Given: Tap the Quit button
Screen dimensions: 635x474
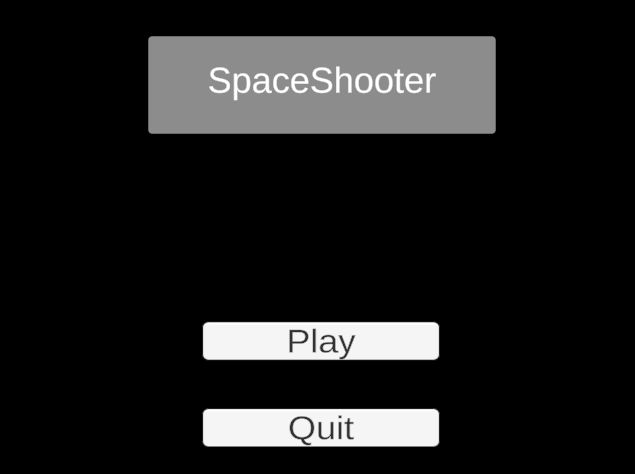Looking at the screenshot, I should (320, 428).
